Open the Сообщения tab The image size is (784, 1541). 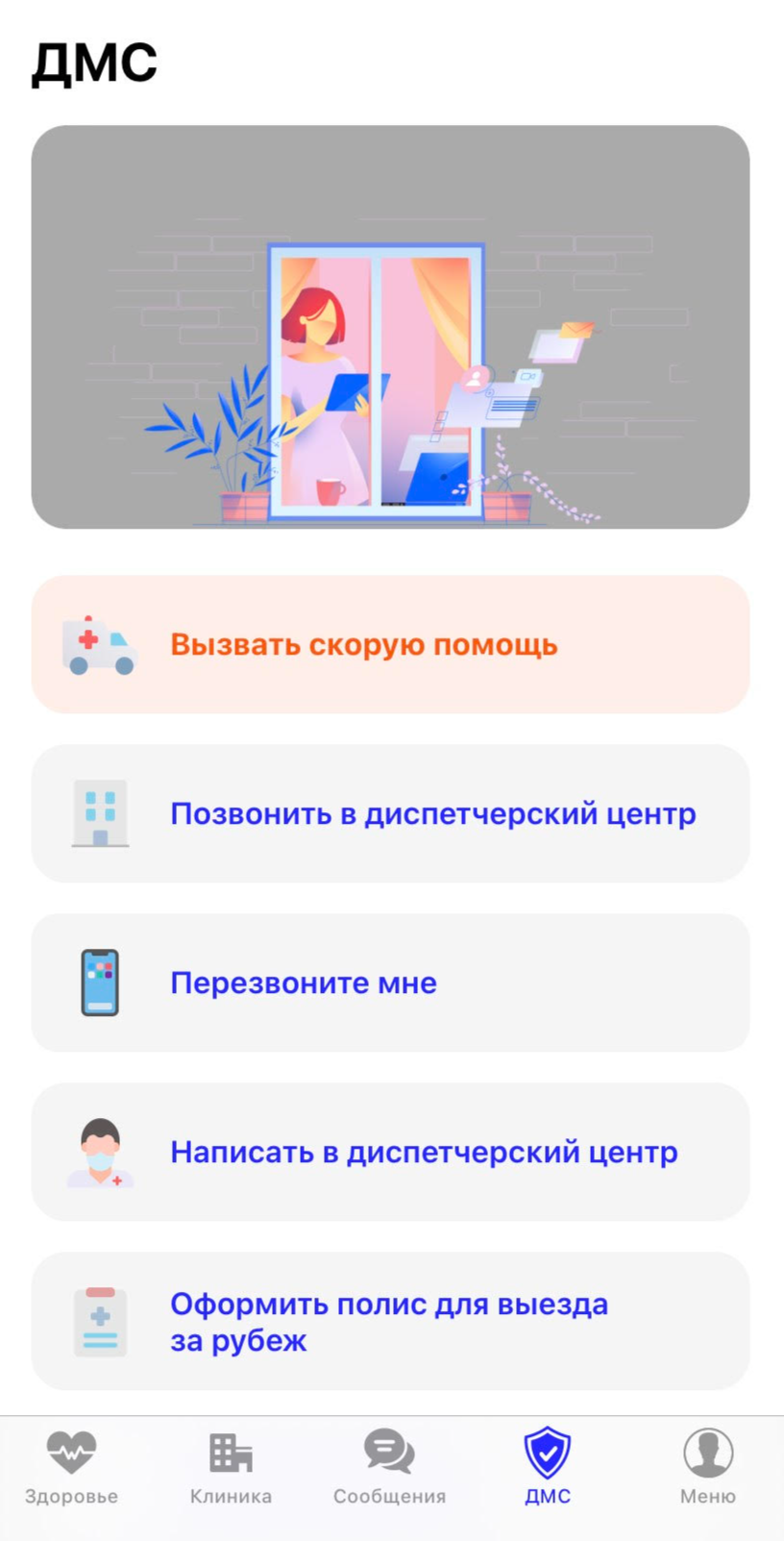click(x=389, y=1467)
